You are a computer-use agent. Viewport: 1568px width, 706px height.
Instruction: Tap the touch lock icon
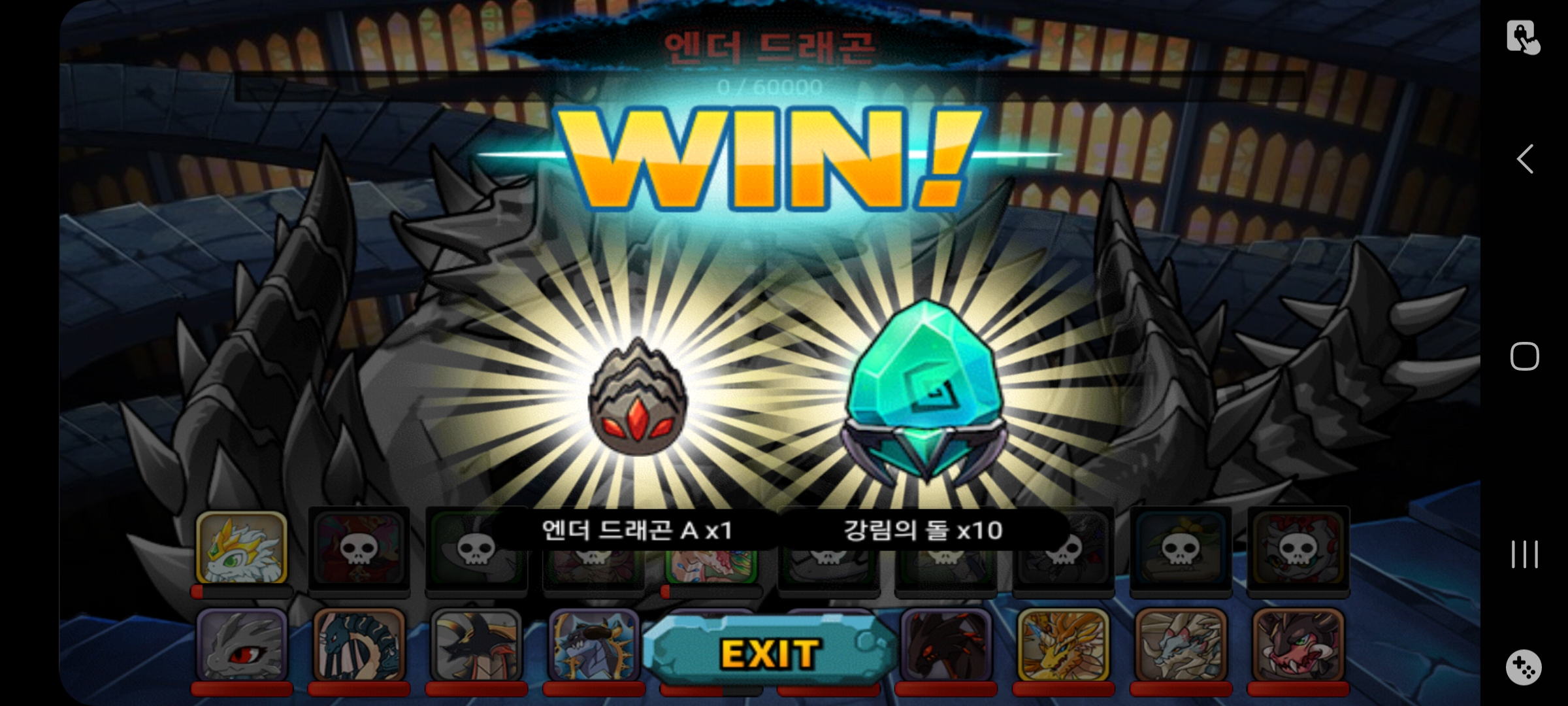click(1523, 37)
